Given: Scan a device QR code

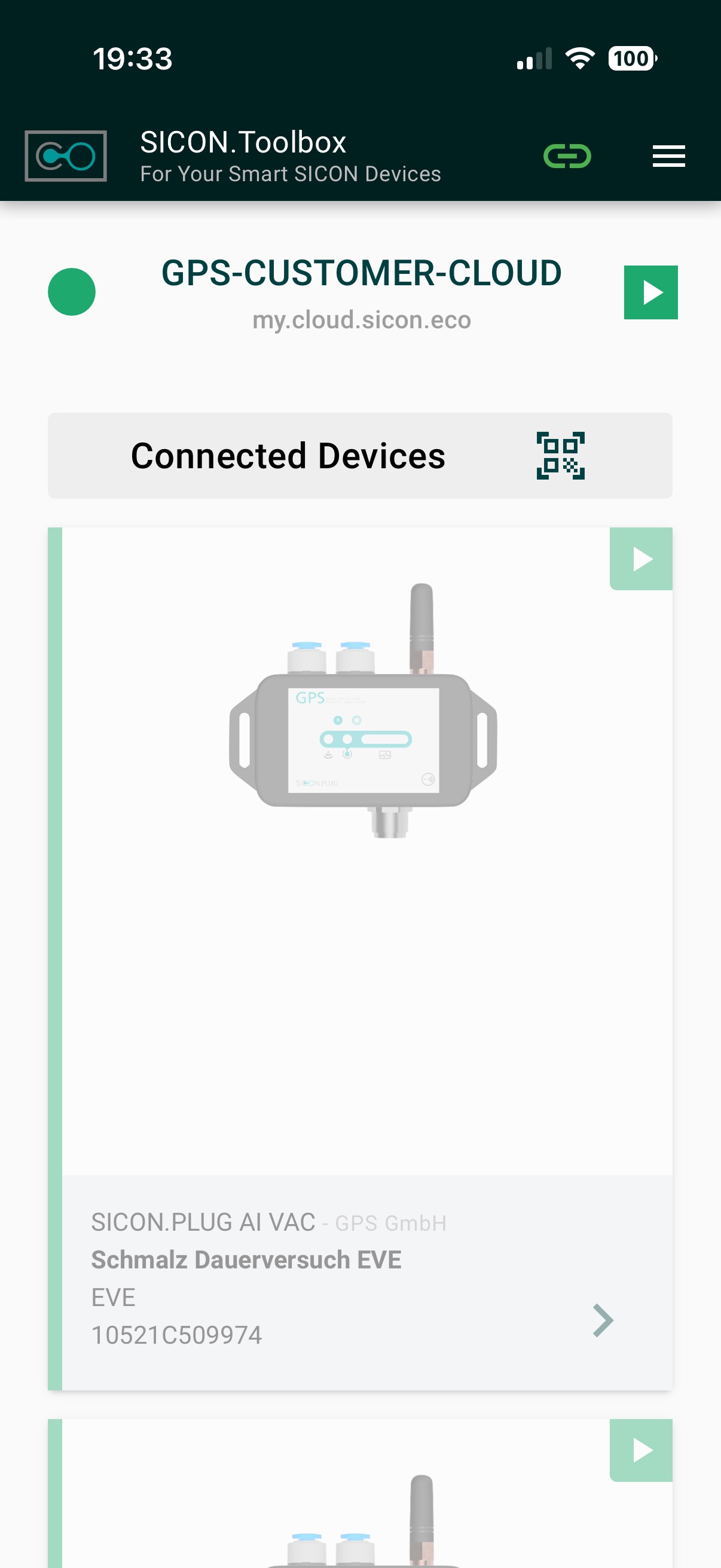Looking at the screenshot, I should [560, 456].
